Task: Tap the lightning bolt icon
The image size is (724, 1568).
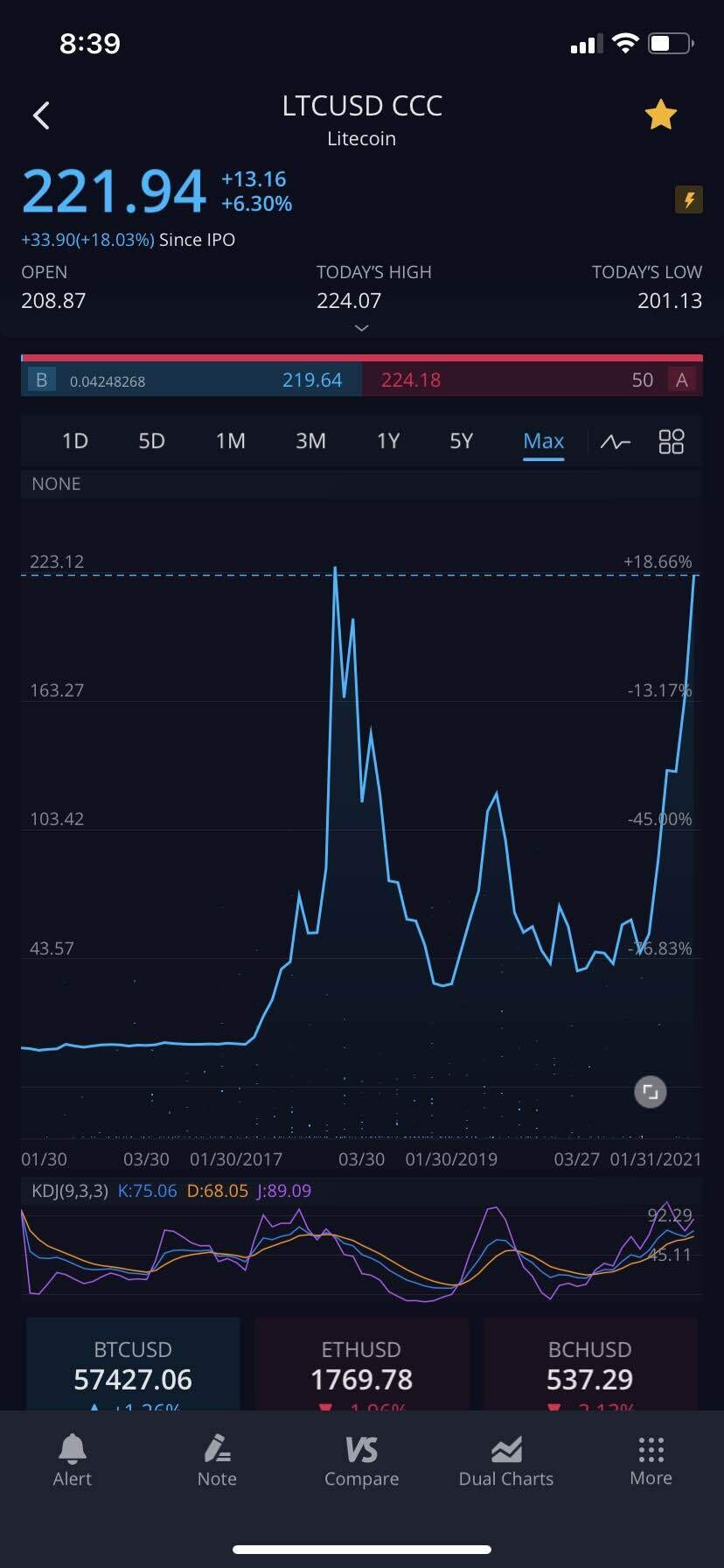Action: coord(689,200)
